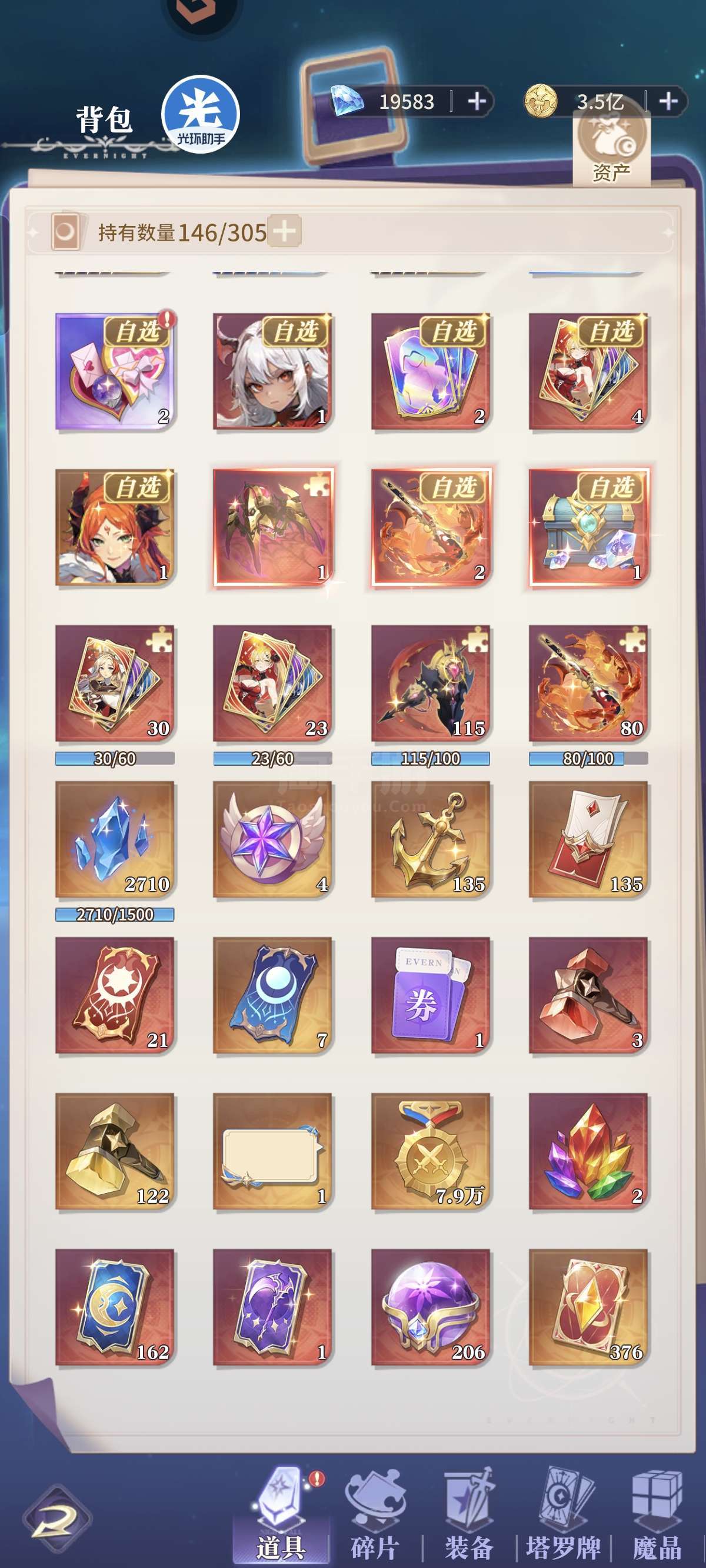This screenshot has height=1568, width=706.
Task: Open the purple 券 ticket item
Action: coord(431,996)
